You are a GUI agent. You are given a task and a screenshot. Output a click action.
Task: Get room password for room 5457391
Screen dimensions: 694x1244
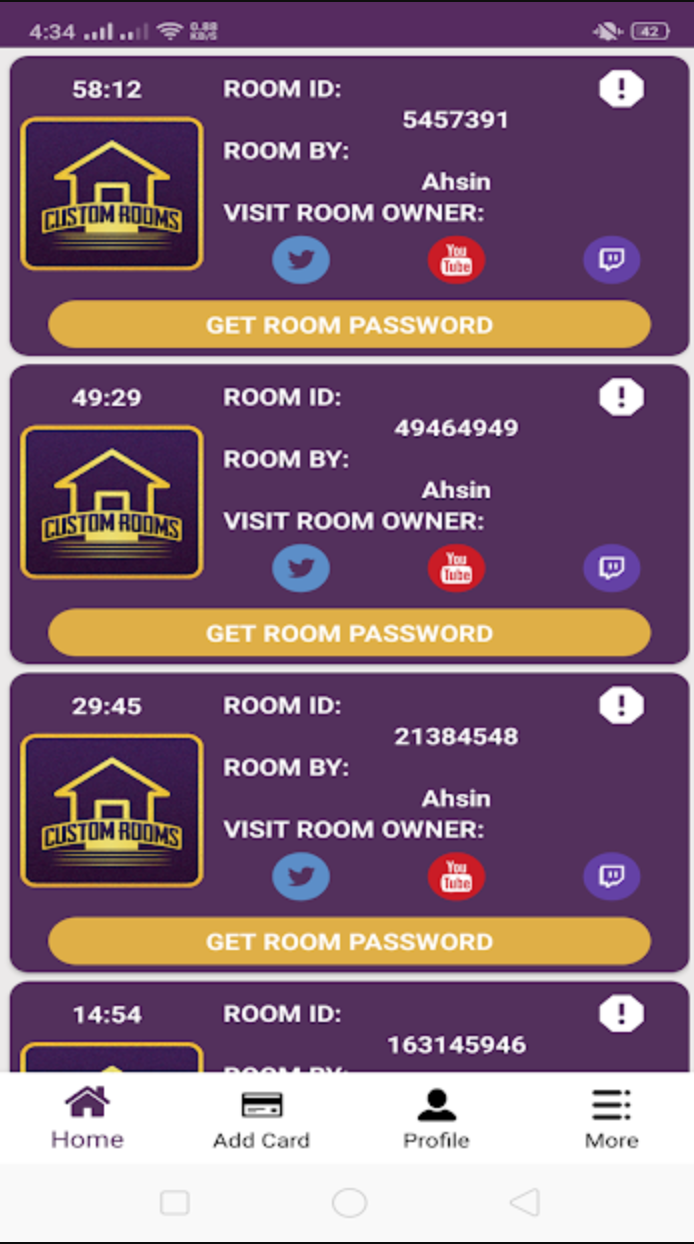(349, 325)
